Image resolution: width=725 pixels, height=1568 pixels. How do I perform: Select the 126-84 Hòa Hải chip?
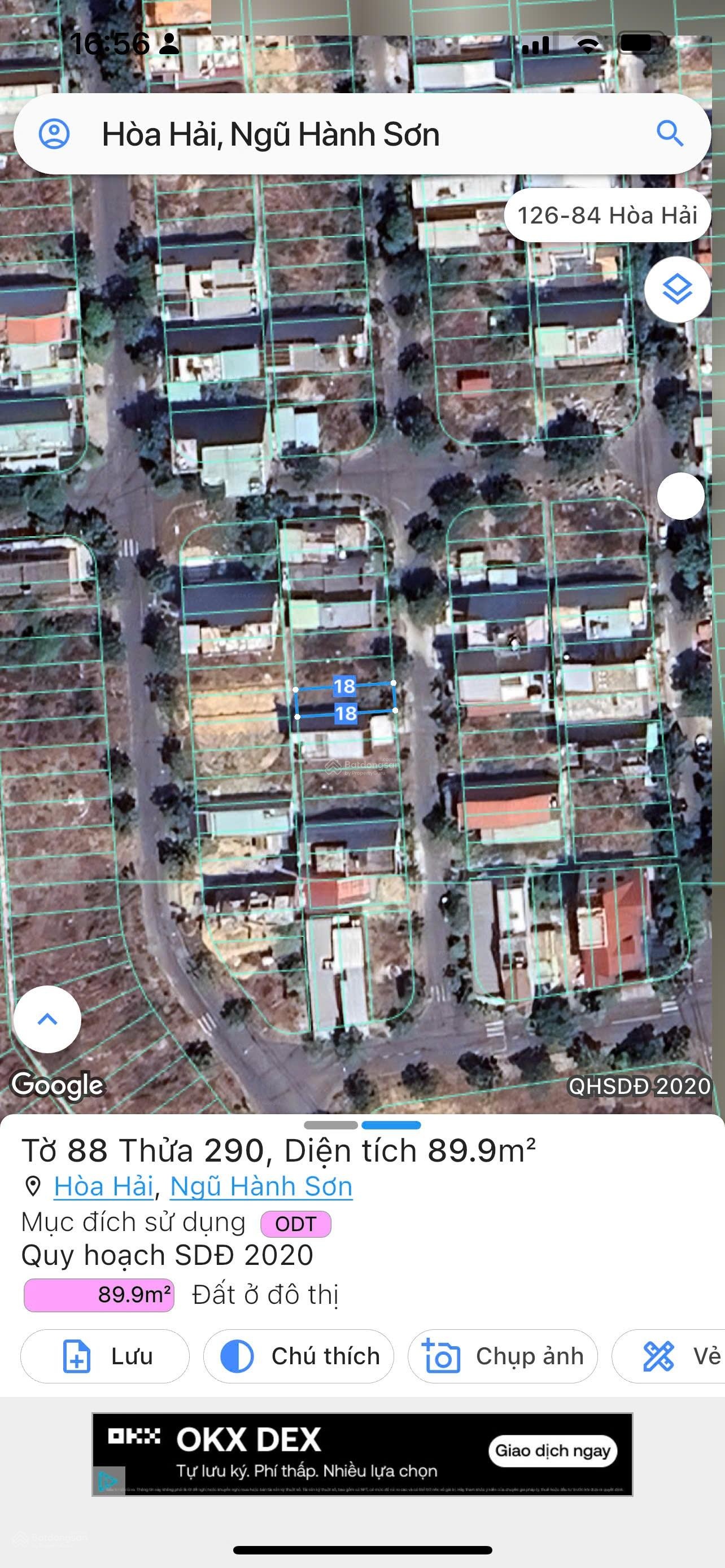coord(607,216)
